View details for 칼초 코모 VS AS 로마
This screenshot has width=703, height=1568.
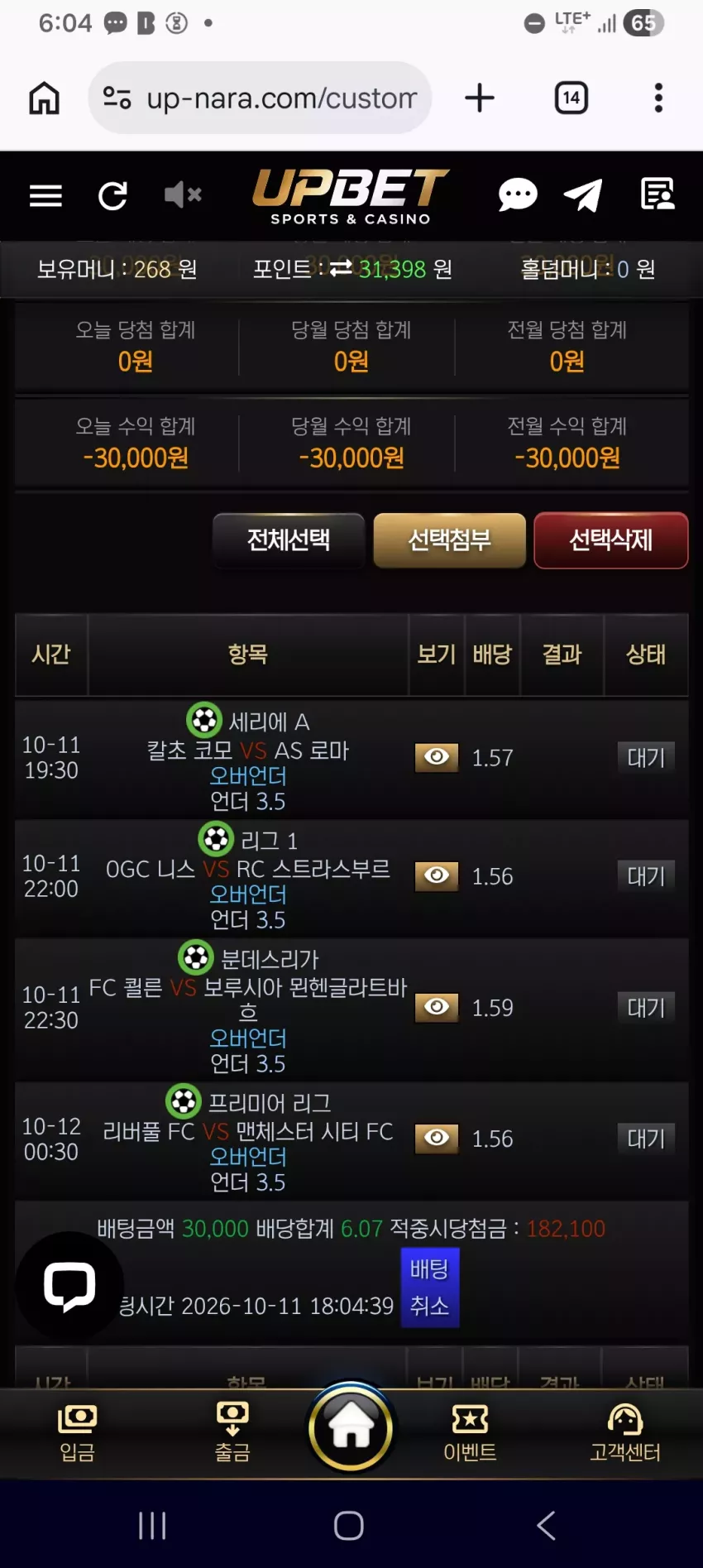(x=437, y=757)
